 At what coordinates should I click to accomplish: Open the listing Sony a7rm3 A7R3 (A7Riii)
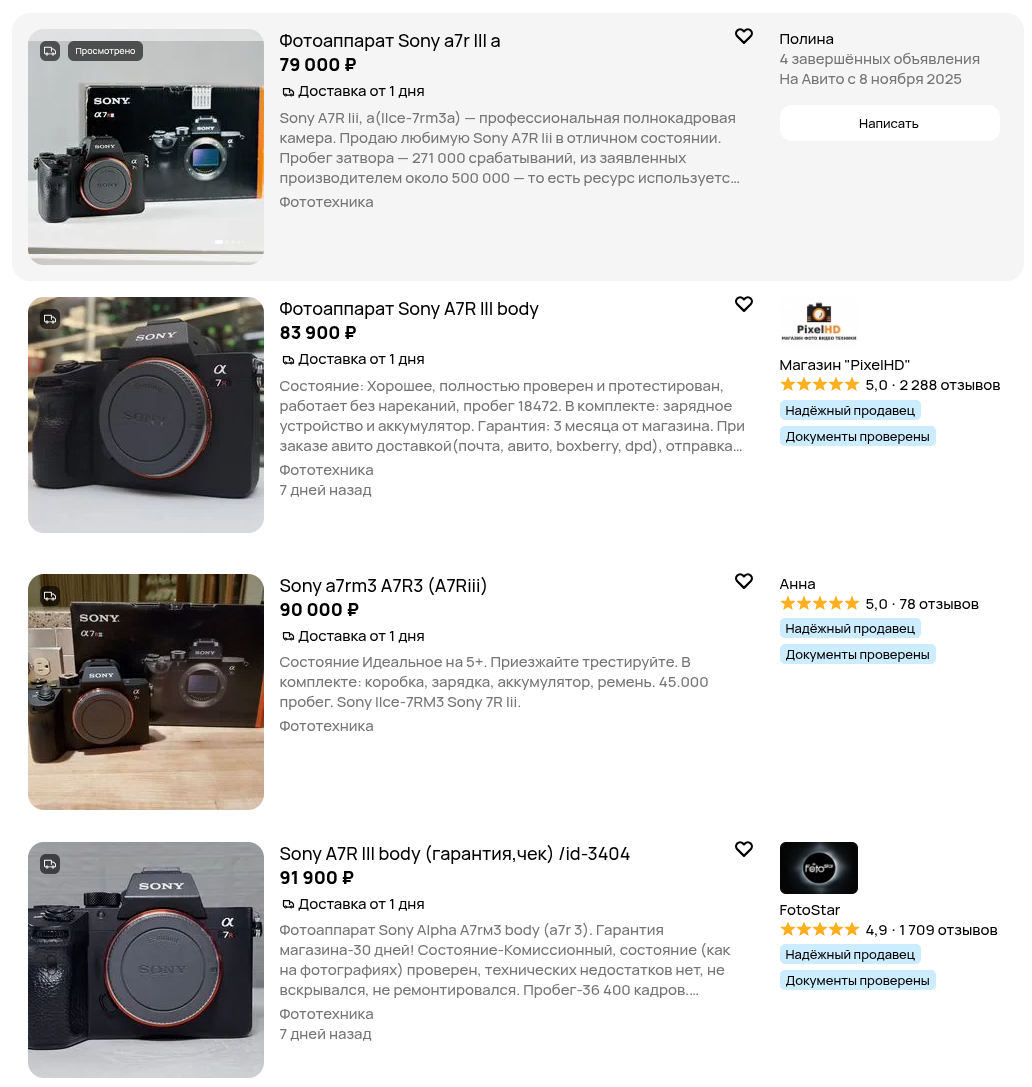point(383,586)
